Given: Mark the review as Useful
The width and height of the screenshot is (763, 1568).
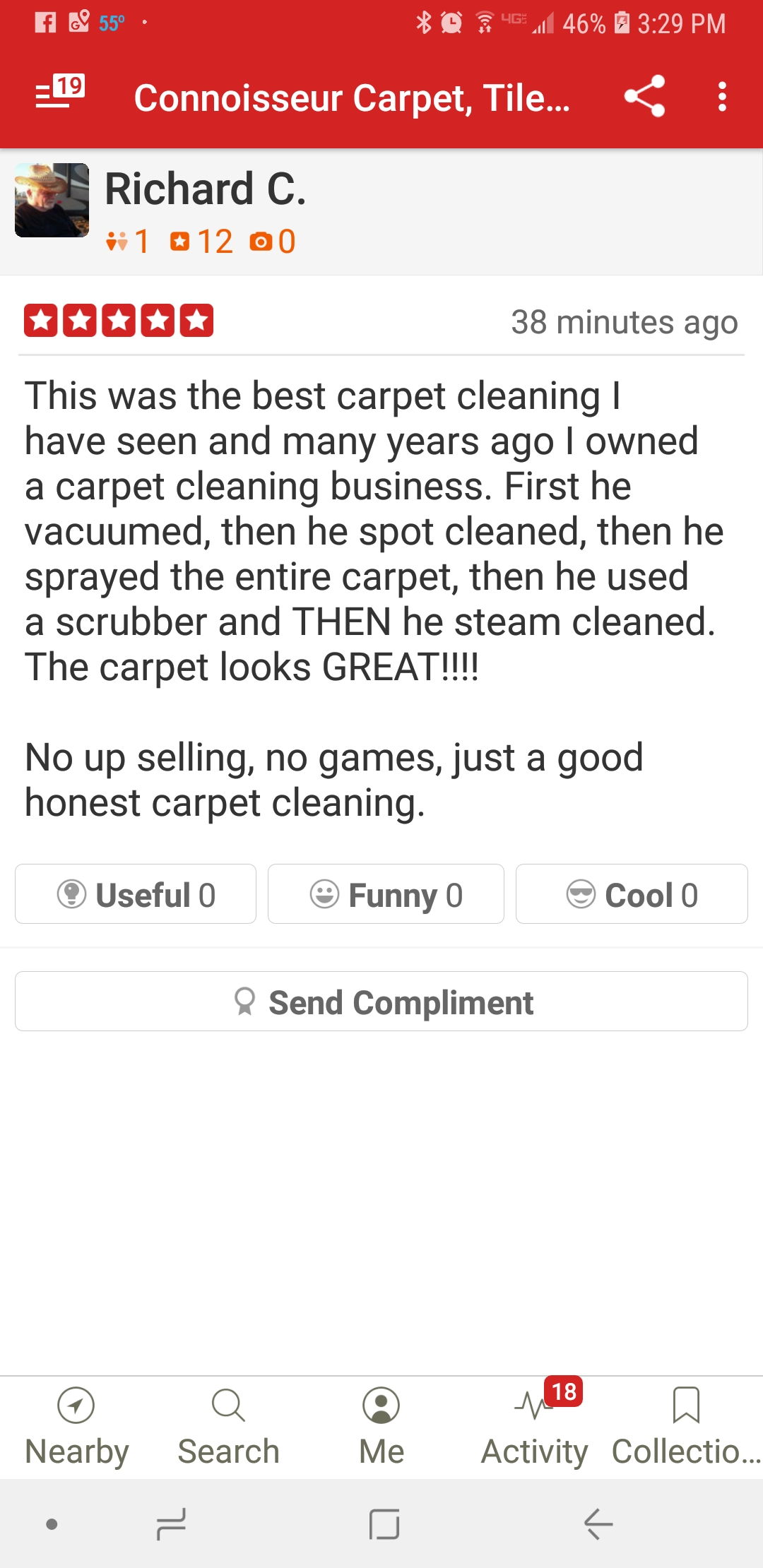Looking at the screenshot, I should (x=136, y=894).
